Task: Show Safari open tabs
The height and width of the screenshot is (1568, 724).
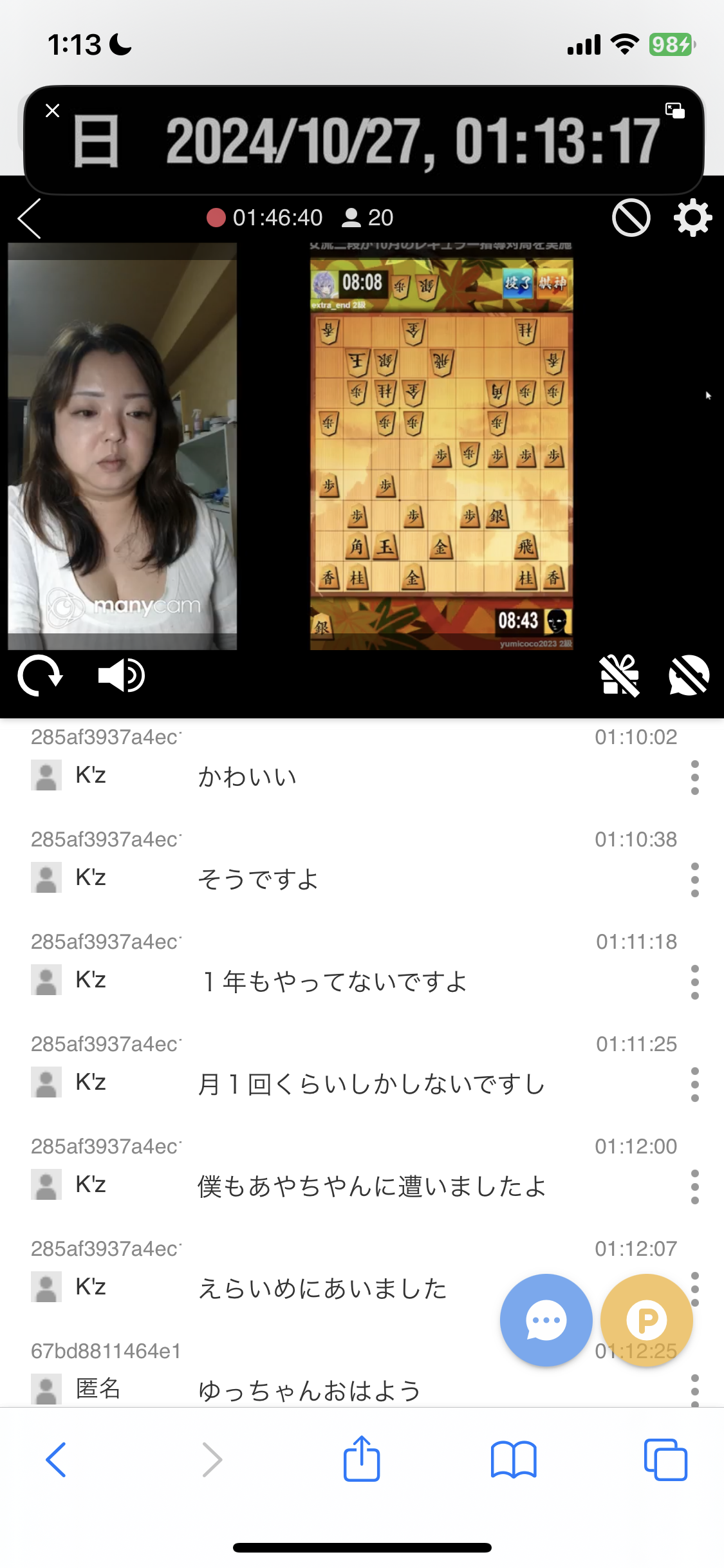Action: [x=665, y=1460]
